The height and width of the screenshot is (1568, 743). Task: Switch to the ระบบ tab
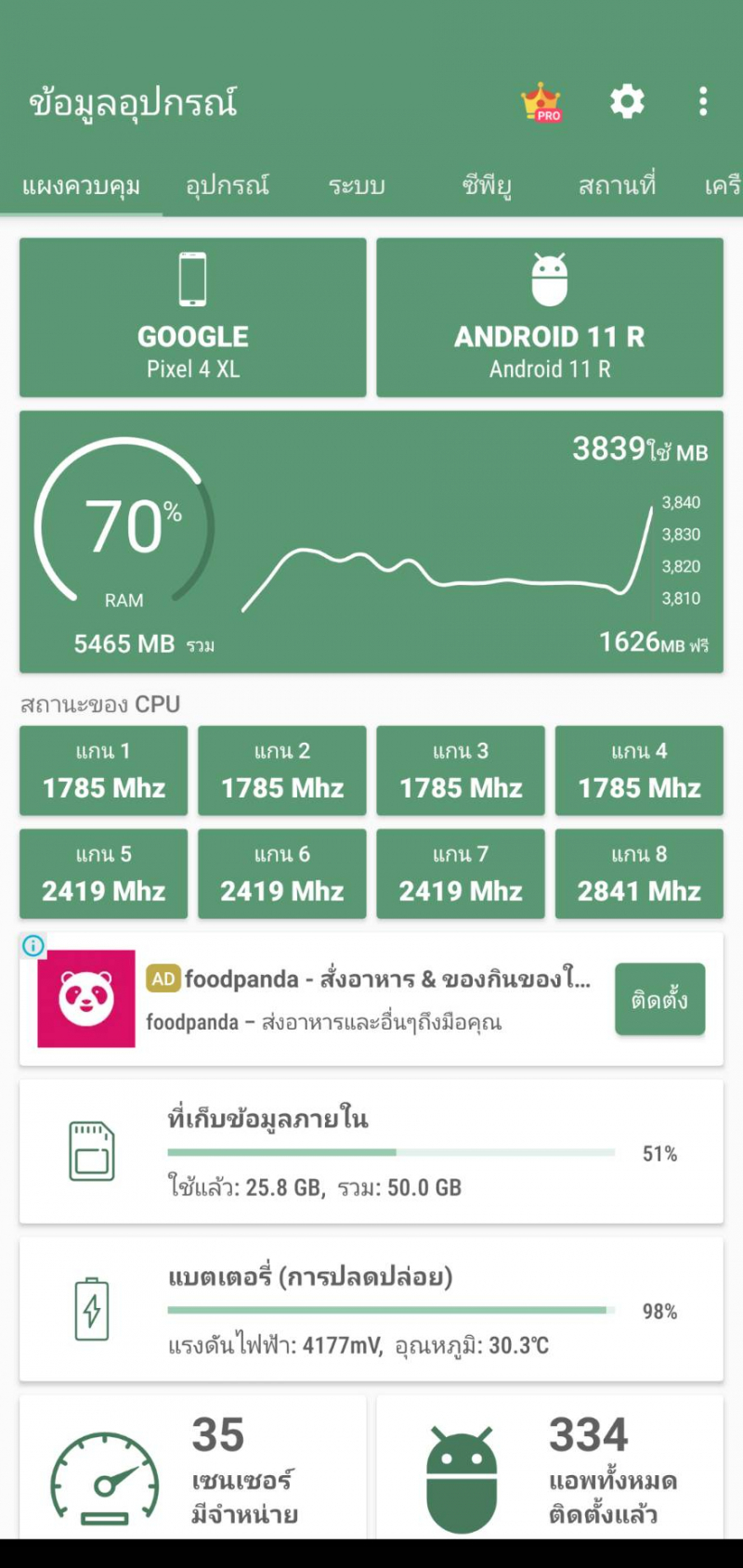pyautogui.click(x=356, y=185)
